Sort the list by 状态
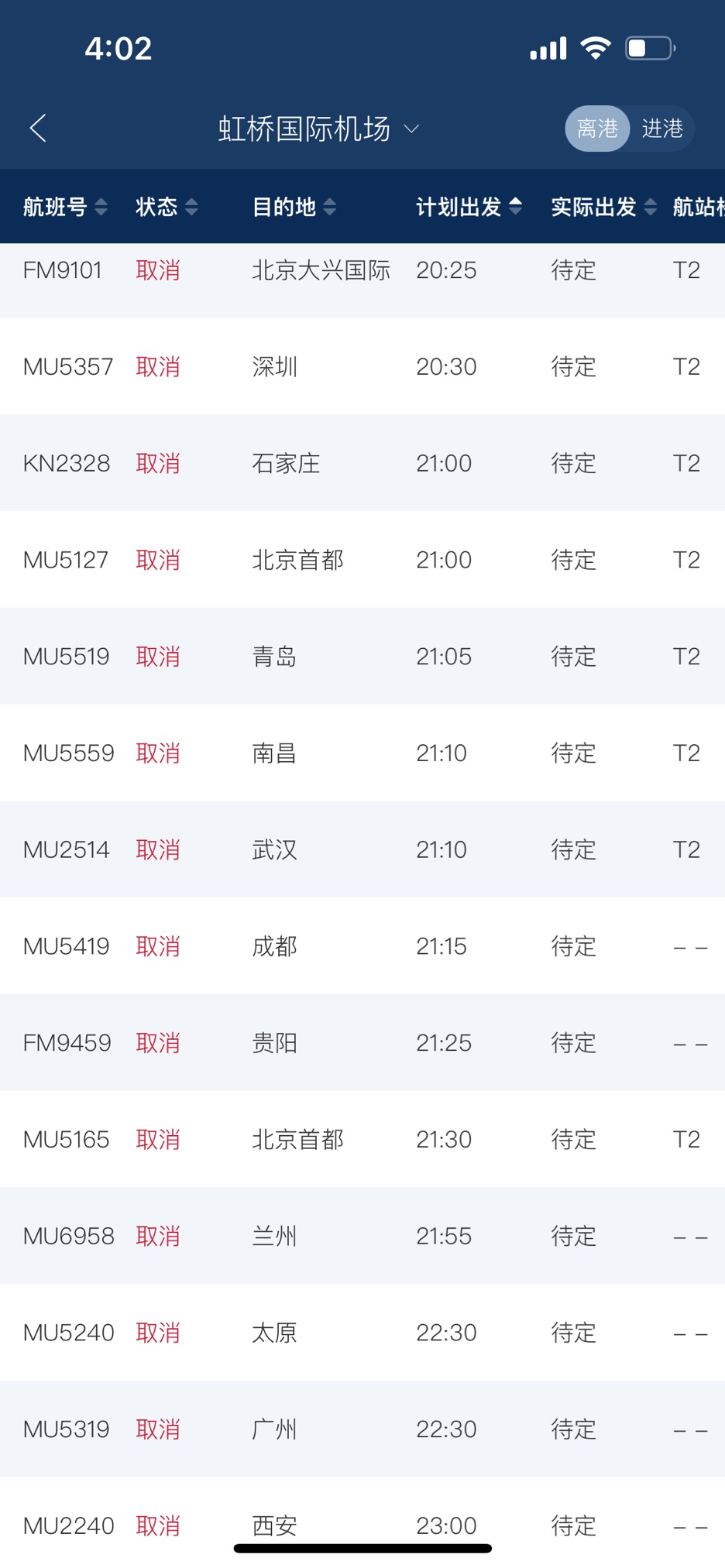 [167, 207]
